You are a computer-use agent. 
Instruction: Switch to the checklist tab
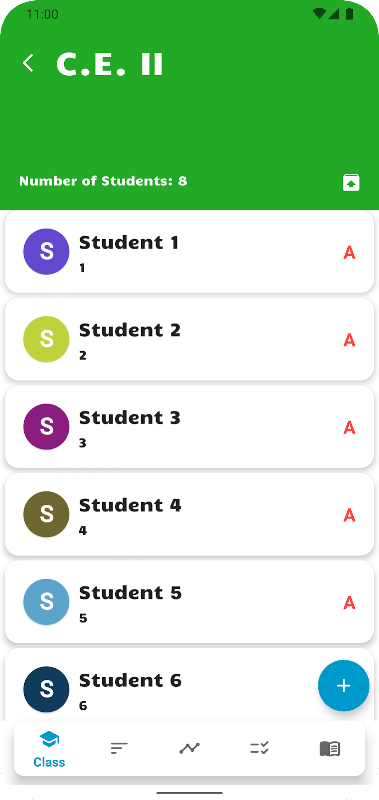(x=259, y=748)
